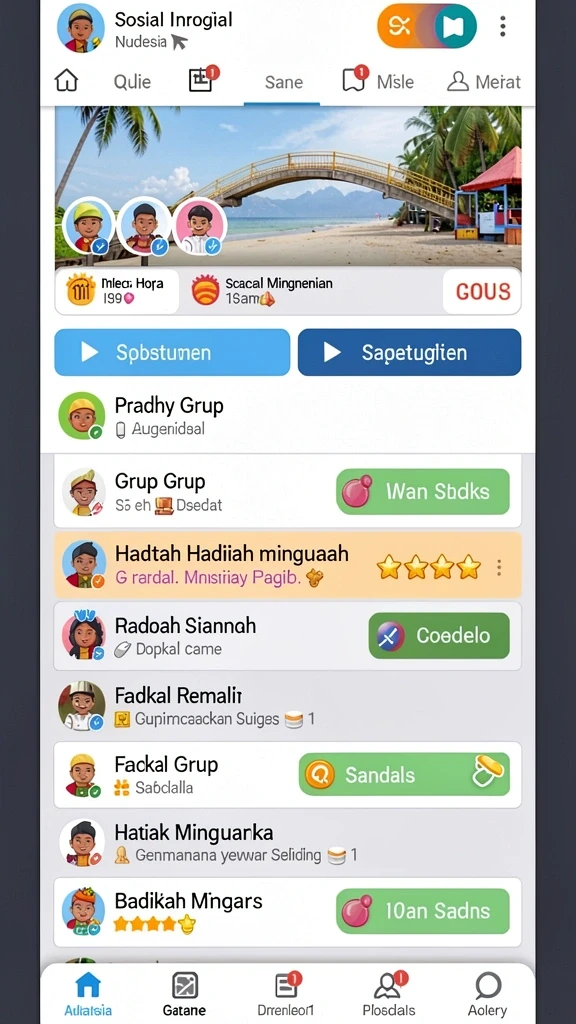The height and width of the screenshot is (1024, 576).
Task: Open the Misle tab
Action: [x=377, y=81]
